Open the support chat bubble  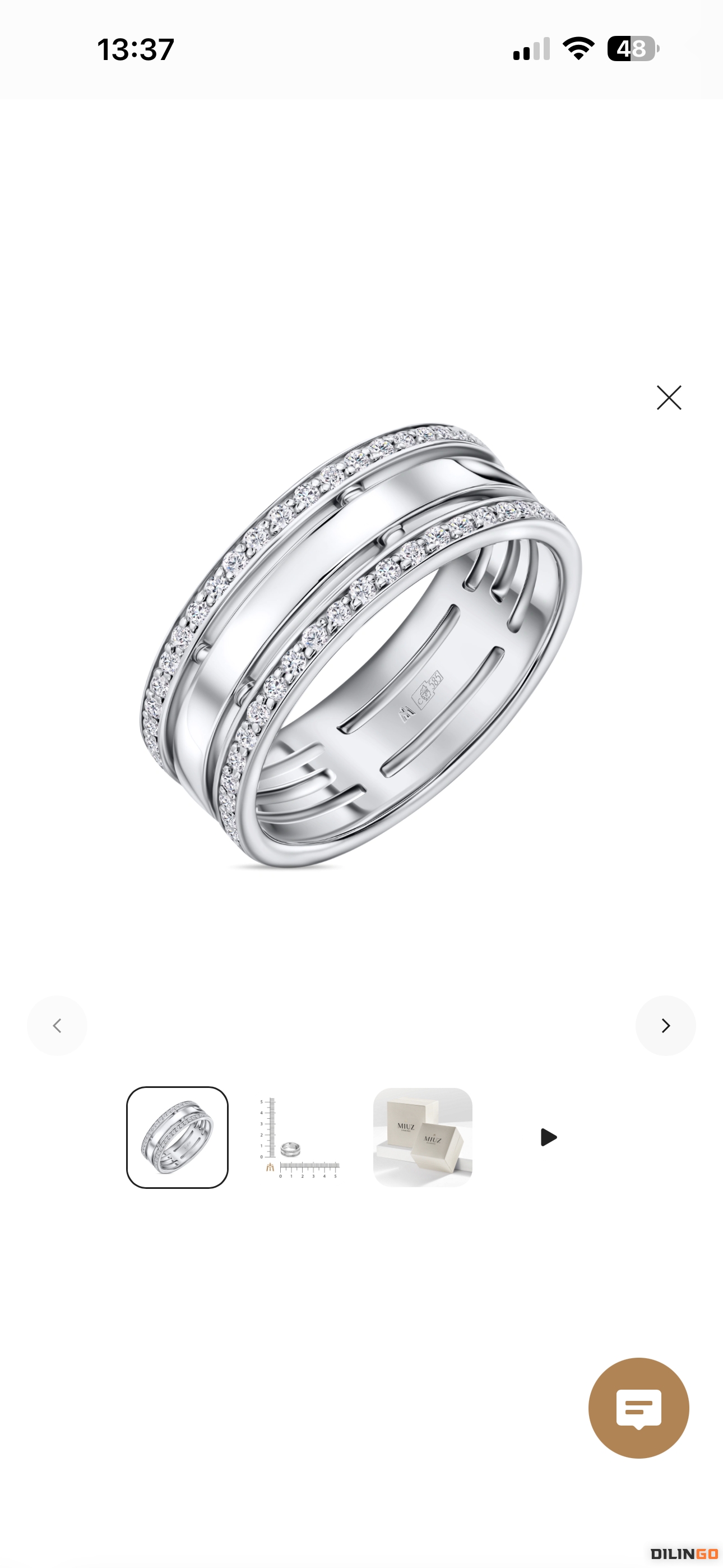point(638,1407)
